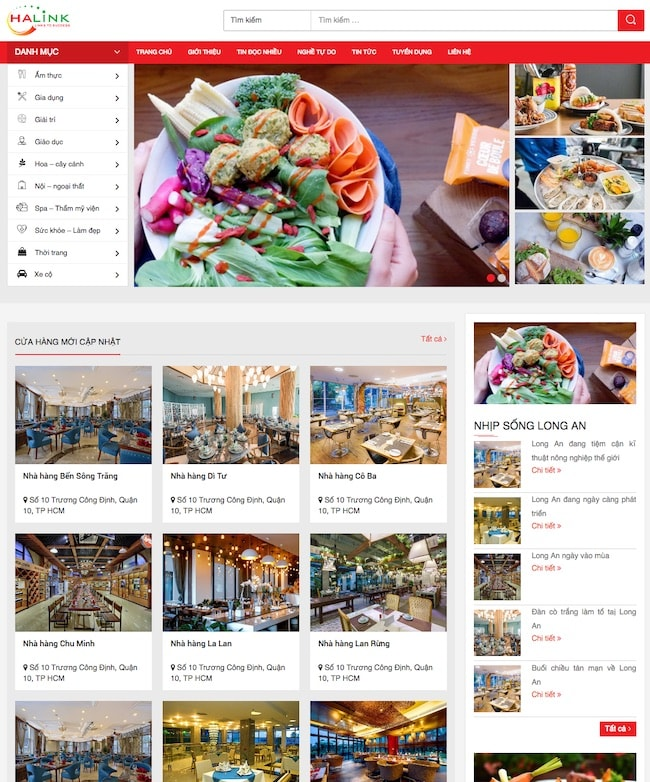650x782 pixels.
Task: Switch to the second banner slide dot
Action: click(502, 277)
